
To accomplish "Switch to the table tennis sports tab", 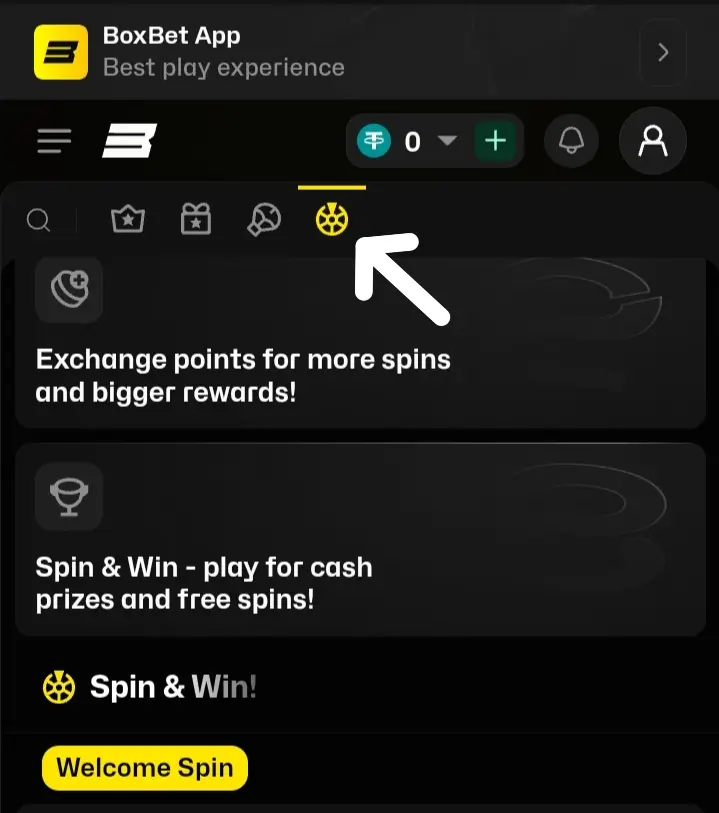I will click(264, 220).
